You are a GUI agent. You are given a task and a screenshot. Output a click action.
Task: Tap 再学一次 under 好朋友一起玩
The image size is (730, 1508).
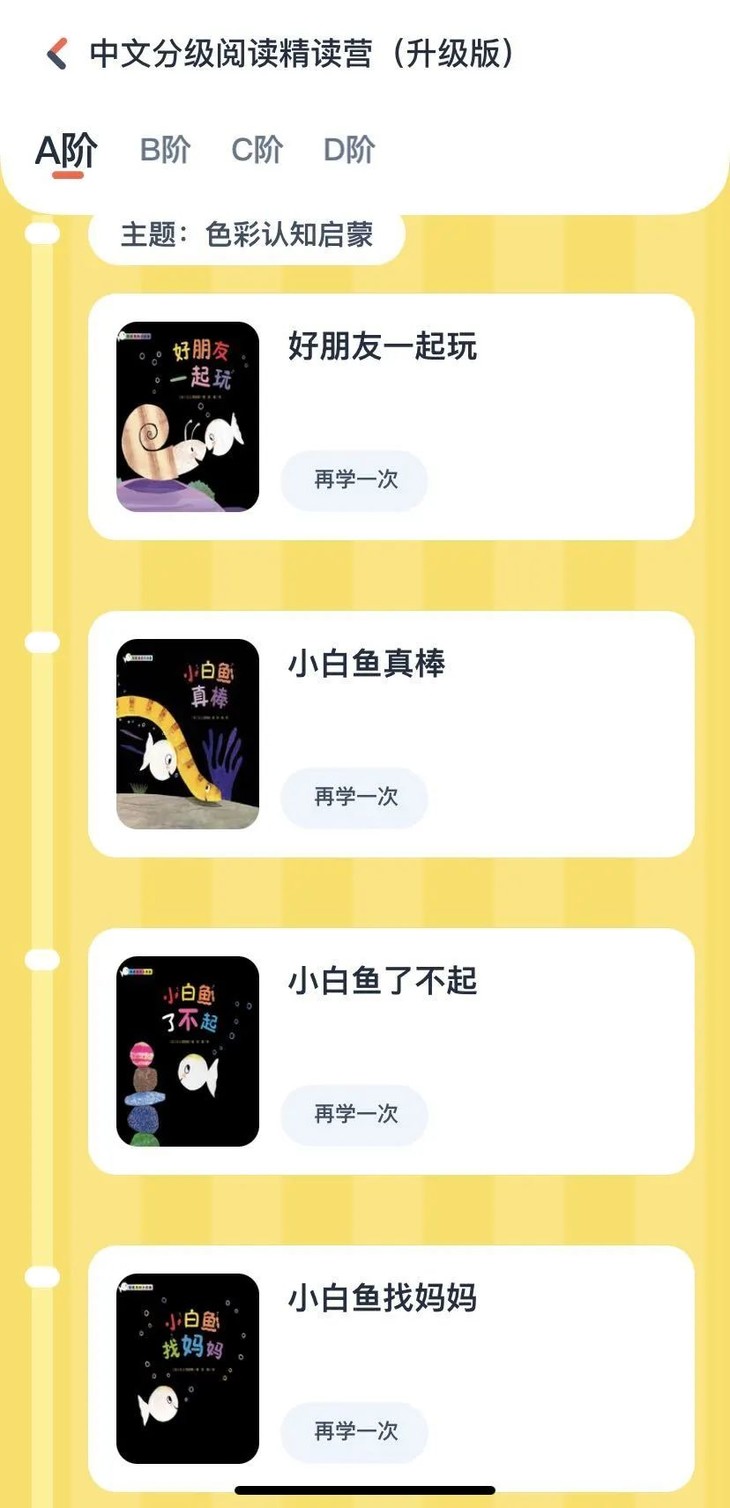(x=353, y=481)
